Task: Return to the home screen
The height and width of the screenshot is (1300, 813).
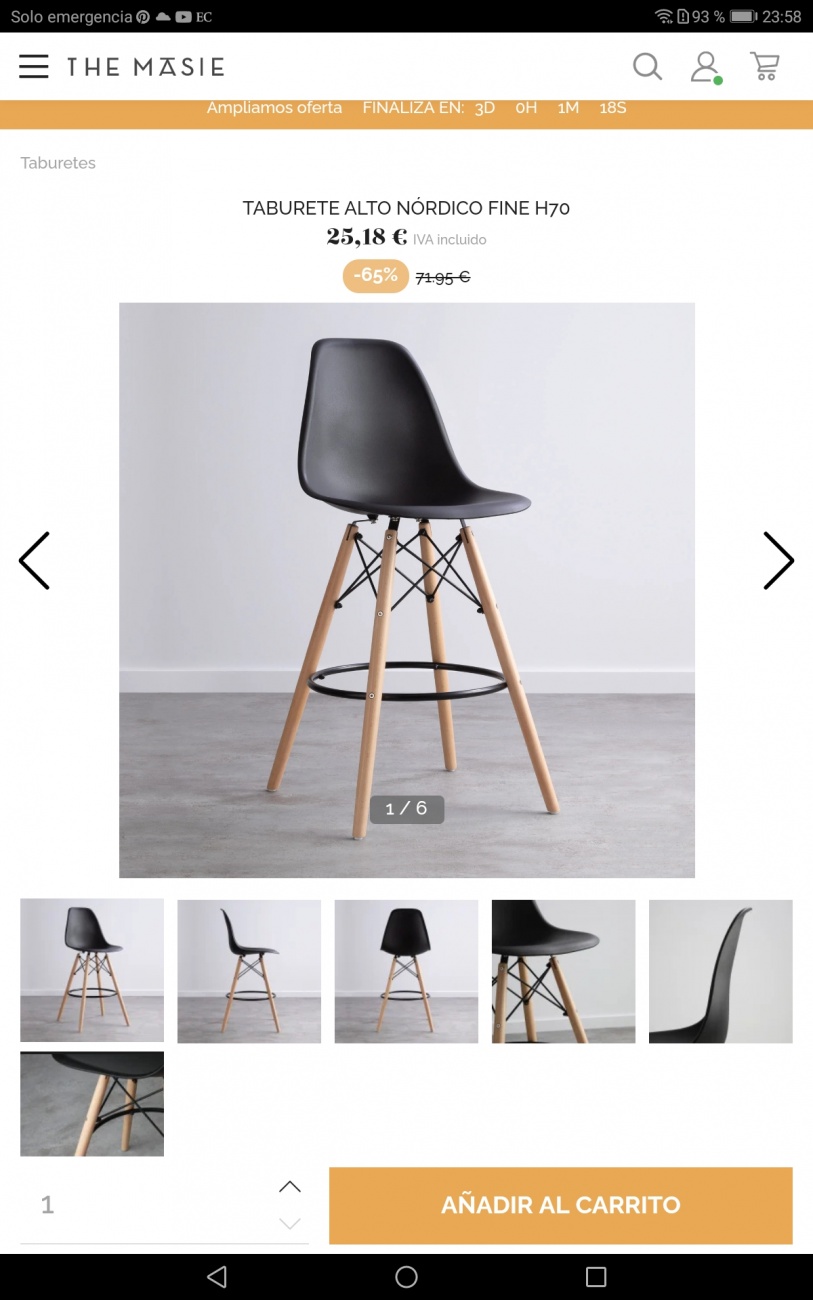Action: pyautogui.click(x=406, y=1277)
